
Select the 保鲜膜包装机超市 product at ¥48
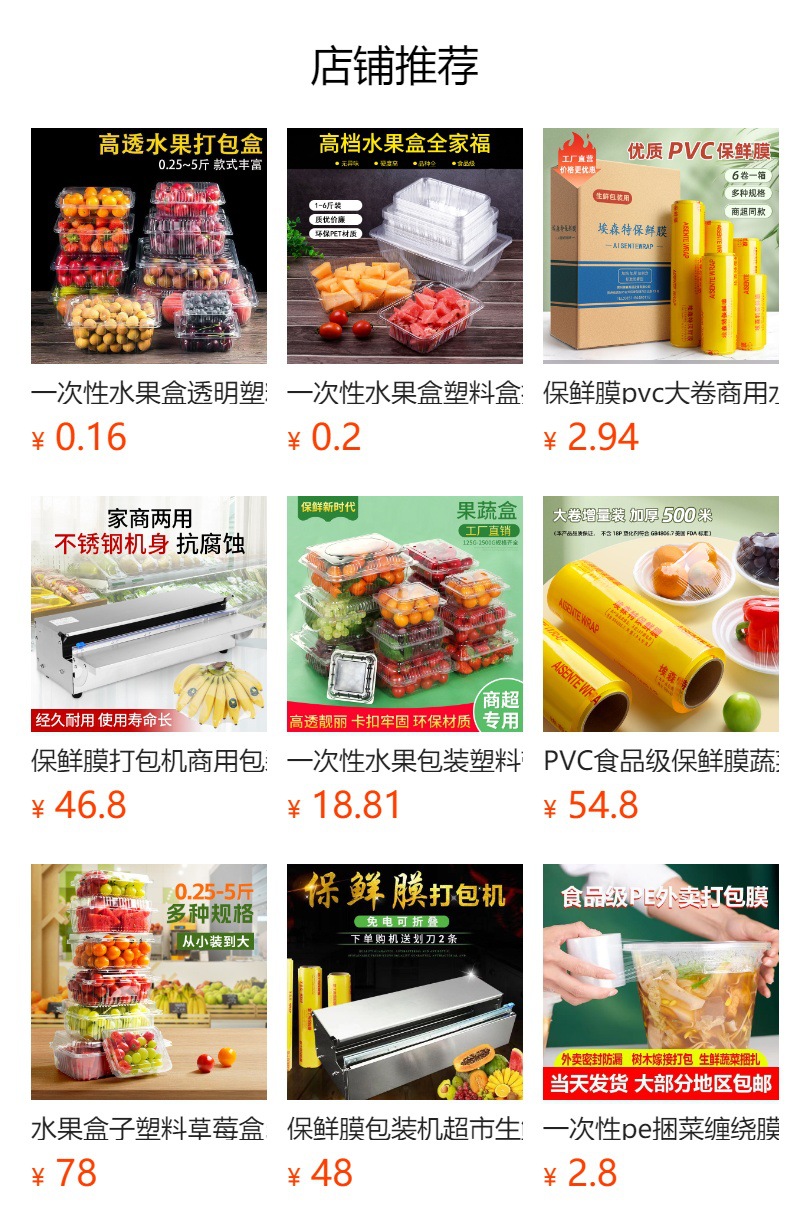click(x=404, y=982)
